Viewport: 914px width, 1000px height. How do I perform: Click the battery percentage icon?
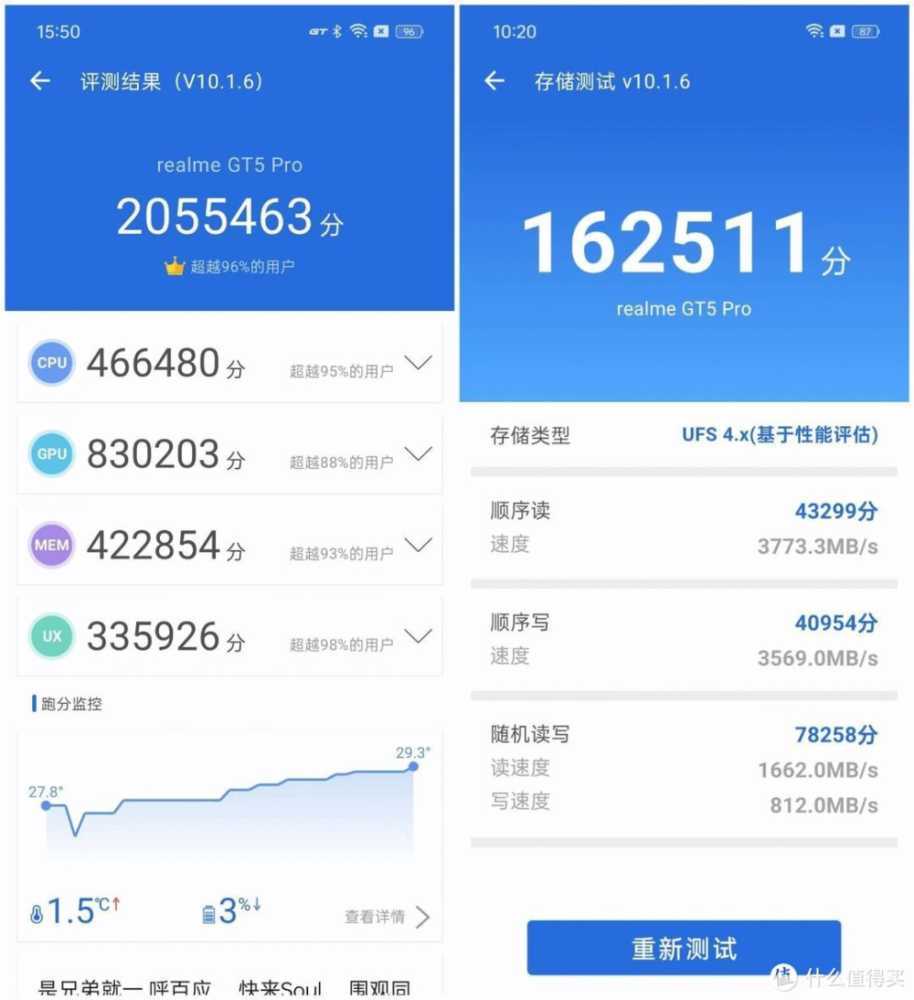[205, 913]
